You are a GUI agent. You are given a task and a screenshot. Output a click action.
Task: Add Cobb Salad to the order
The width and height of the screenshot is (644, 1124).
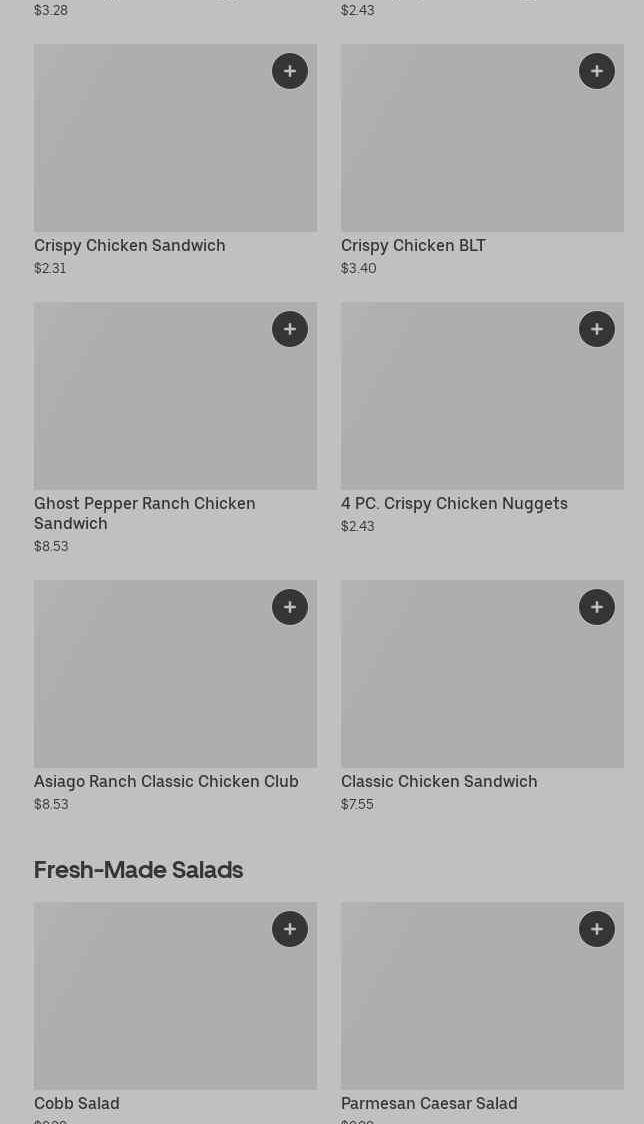290,929
